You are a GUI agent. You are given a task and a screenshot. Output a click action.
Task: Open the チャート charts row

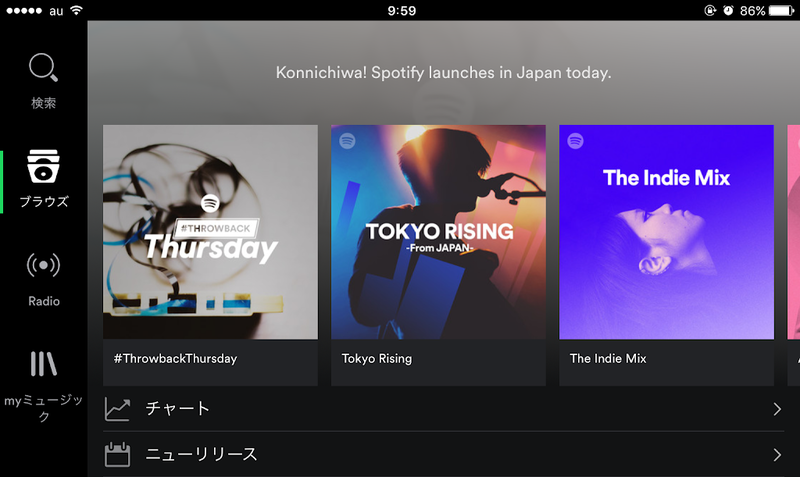tap(443, 408)
